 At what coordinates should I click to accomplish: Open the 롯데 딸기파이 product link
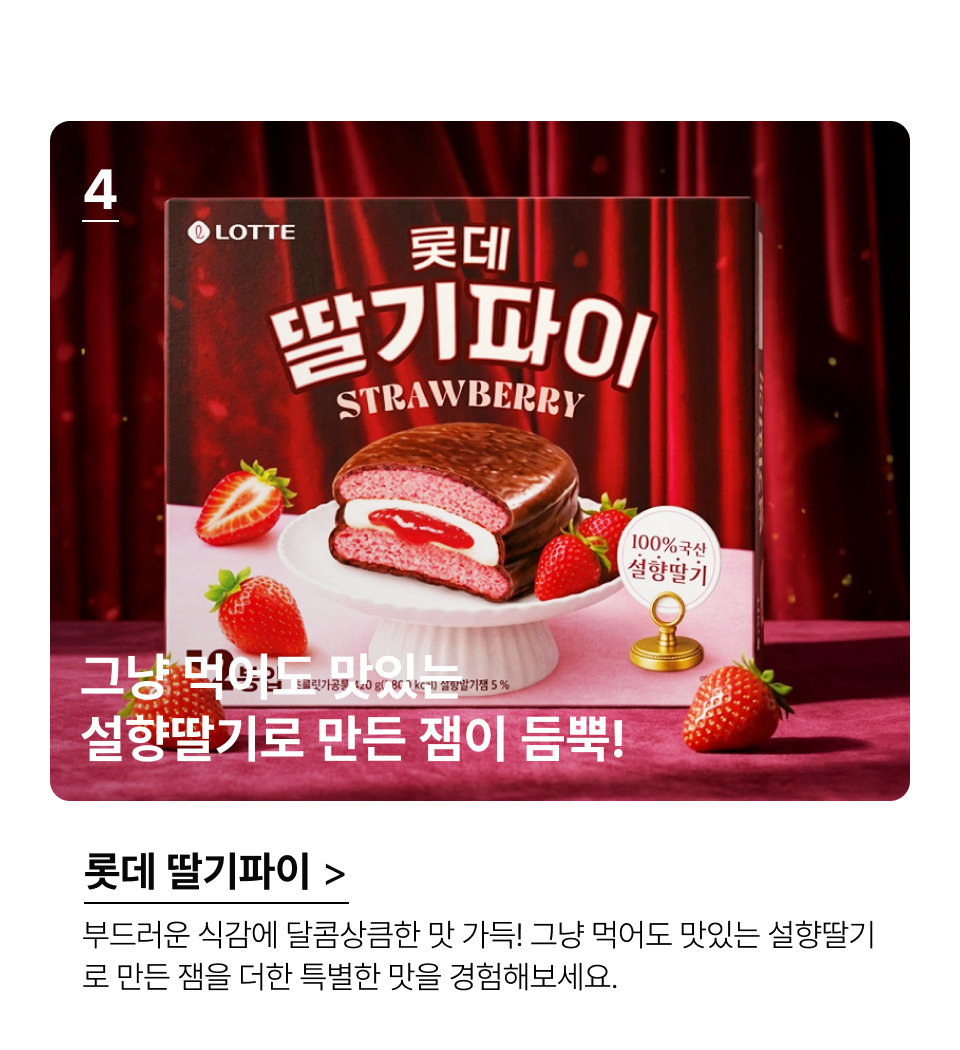214,872
